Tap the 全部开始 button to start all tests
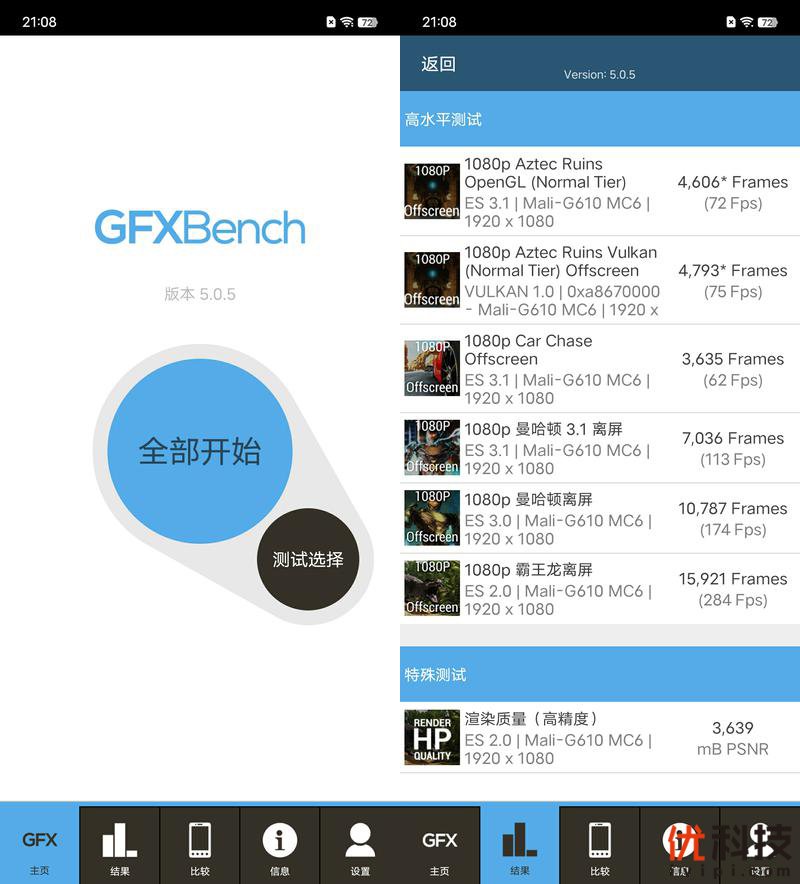Image resolution: width=800 pixels, height=884 pixels. 199,452
